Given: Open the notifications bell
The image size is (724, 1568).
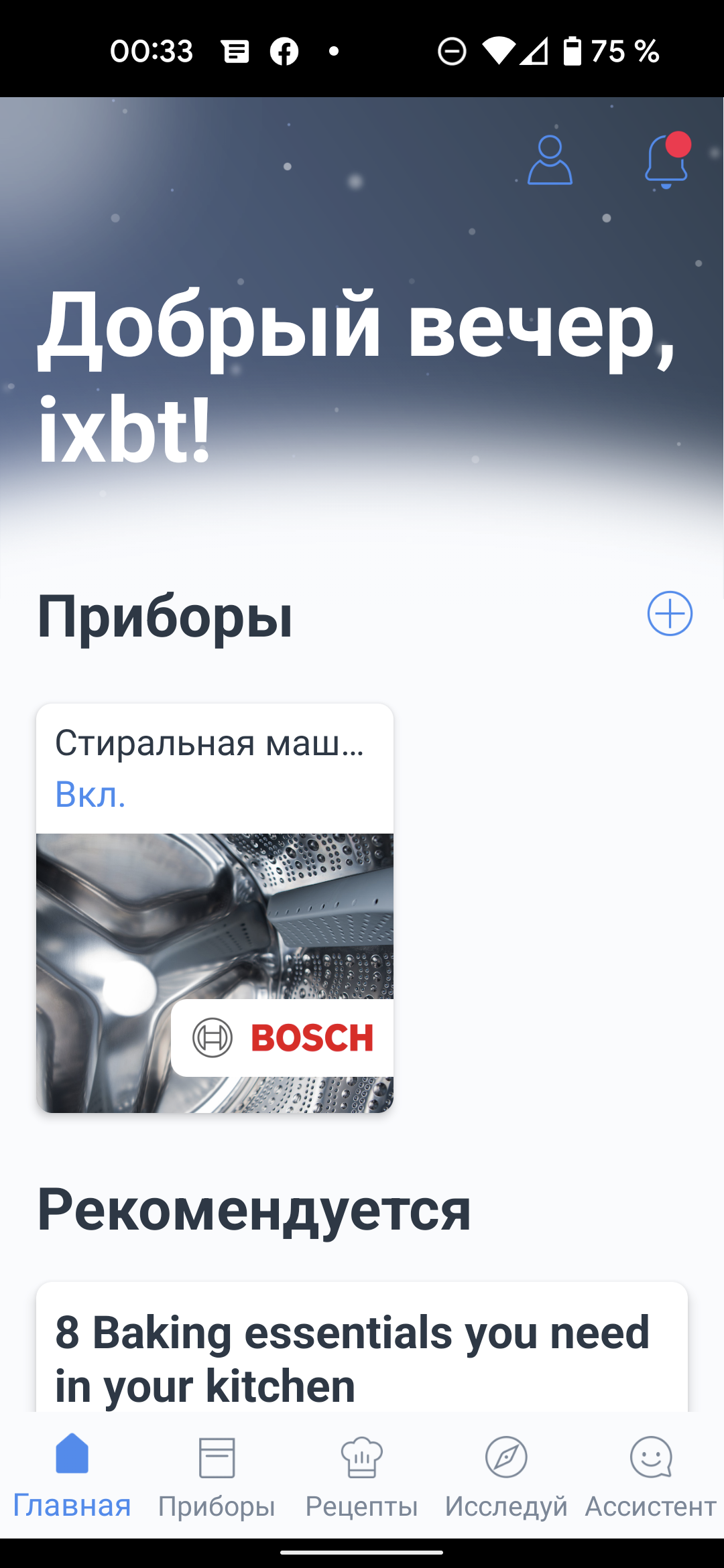Looking at the screenshot, I should [666, 161].
